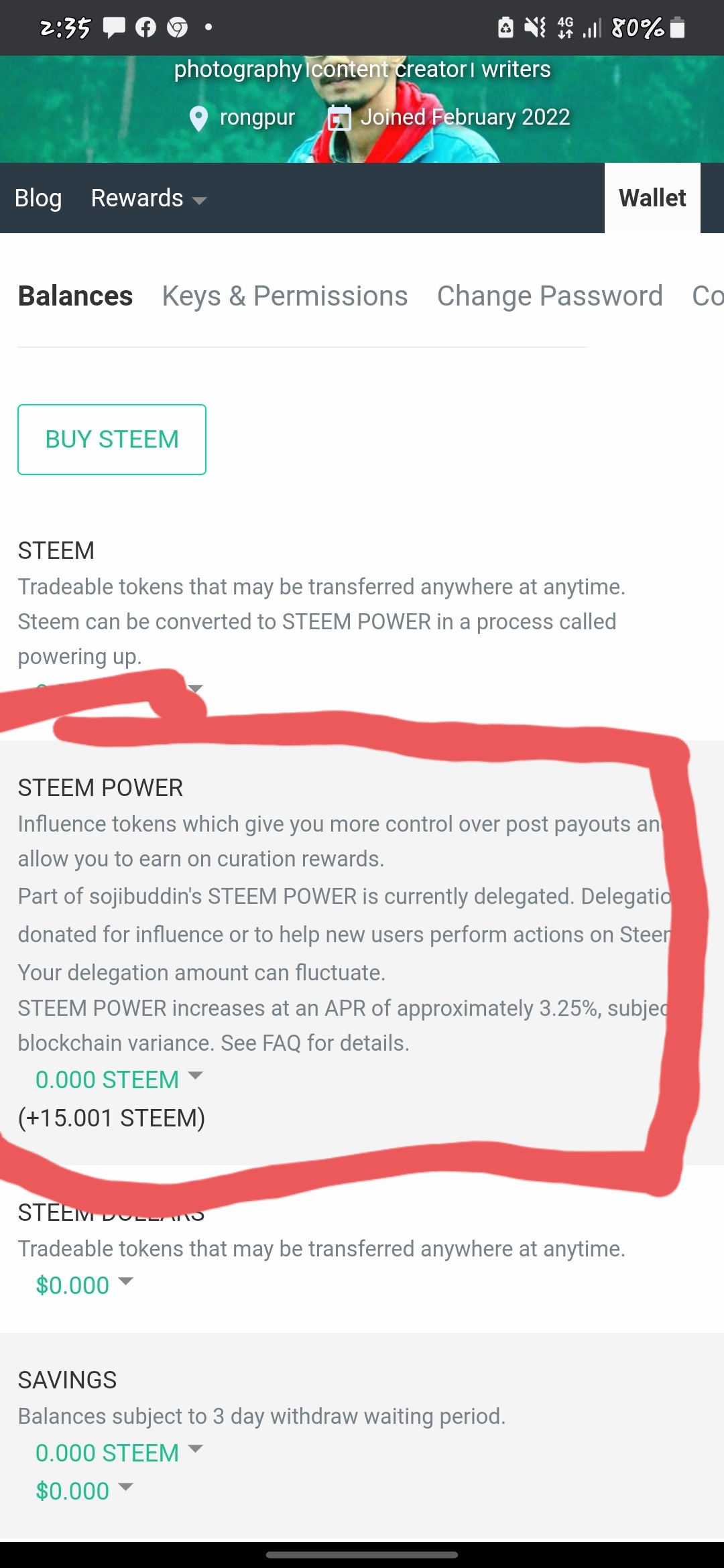The image size is (724, 1568).
Task: Tap the BUY STEEM button
Action: point(112,440)
